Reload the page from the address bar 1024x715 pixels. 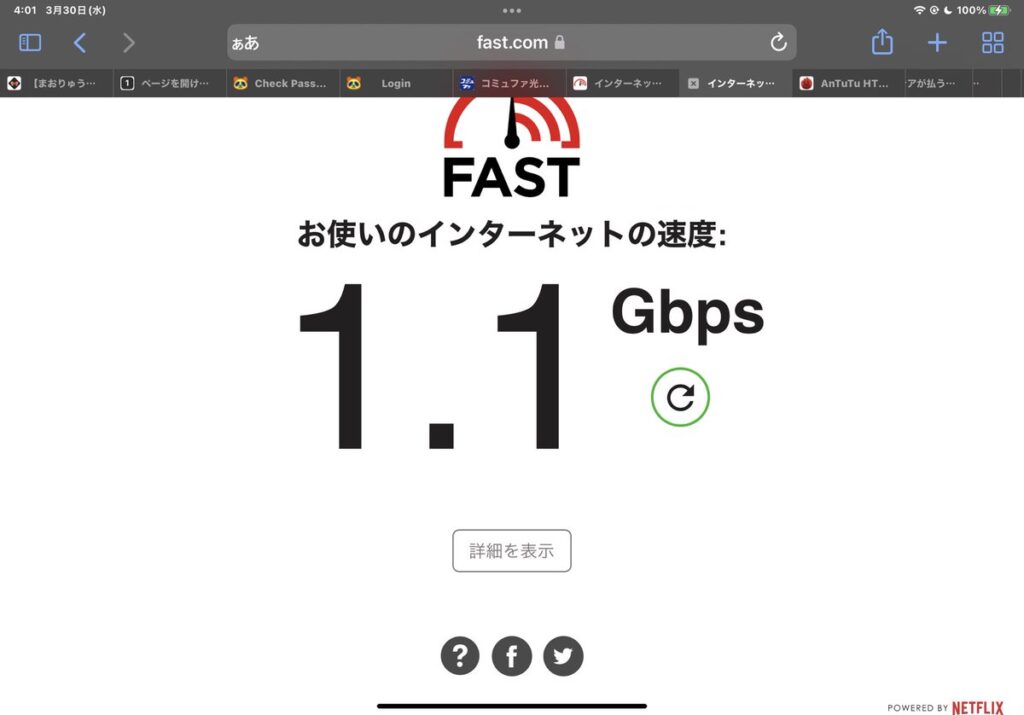778,43
